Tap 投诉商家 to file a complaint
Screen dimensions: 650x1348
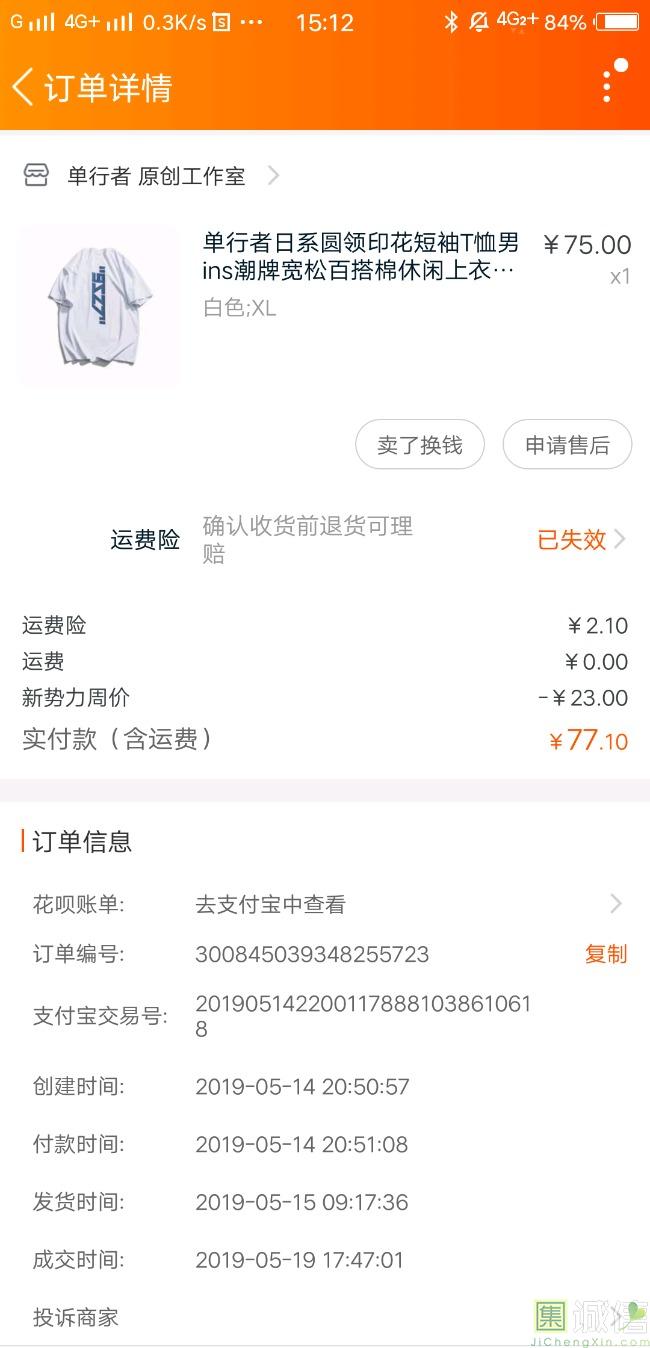click(76, 1318)
